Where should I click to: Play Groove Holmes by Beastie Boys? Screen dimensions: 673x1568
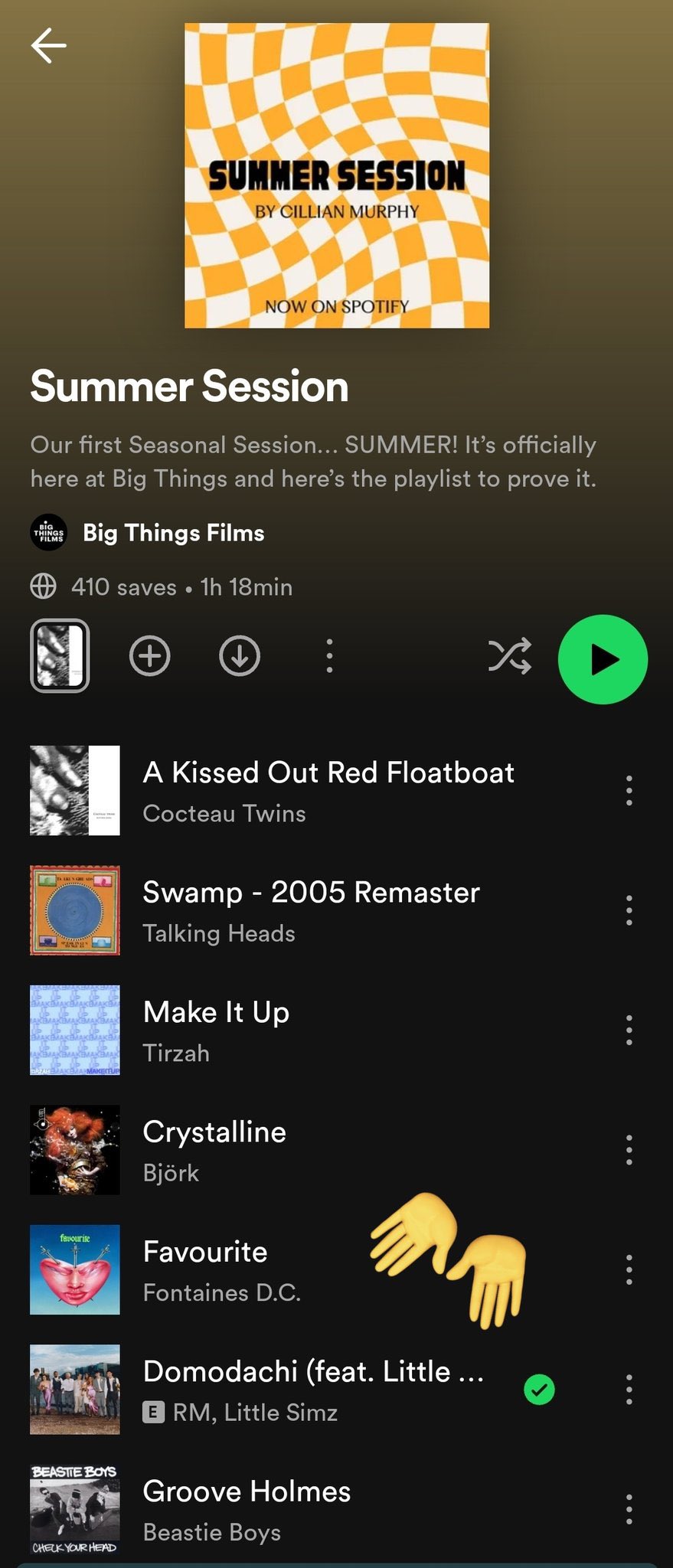point(247,1509)
